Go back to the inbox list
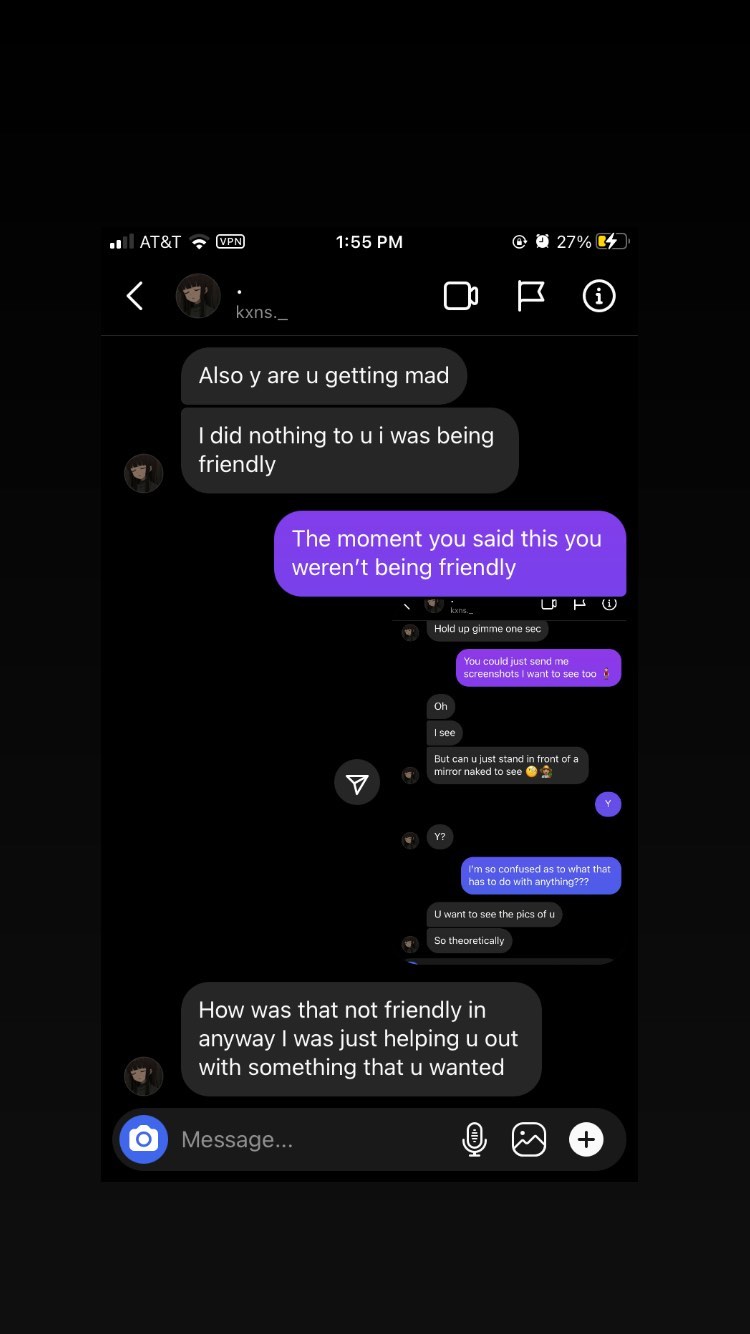The width and height of the screenshot is (750, 1334). tap(135, 296)
